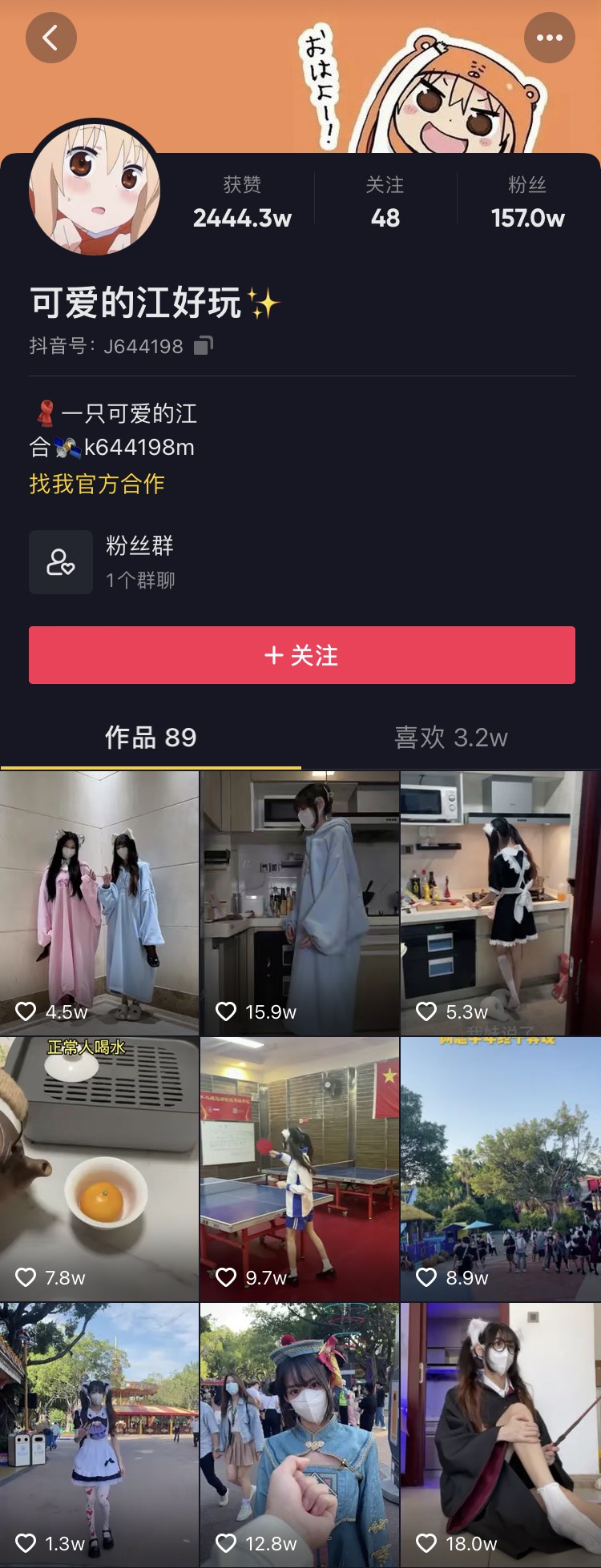The height and width of the screenshot is (1568, 601).
Task: Select the 作品 89 tab
Action: point(151,738)
